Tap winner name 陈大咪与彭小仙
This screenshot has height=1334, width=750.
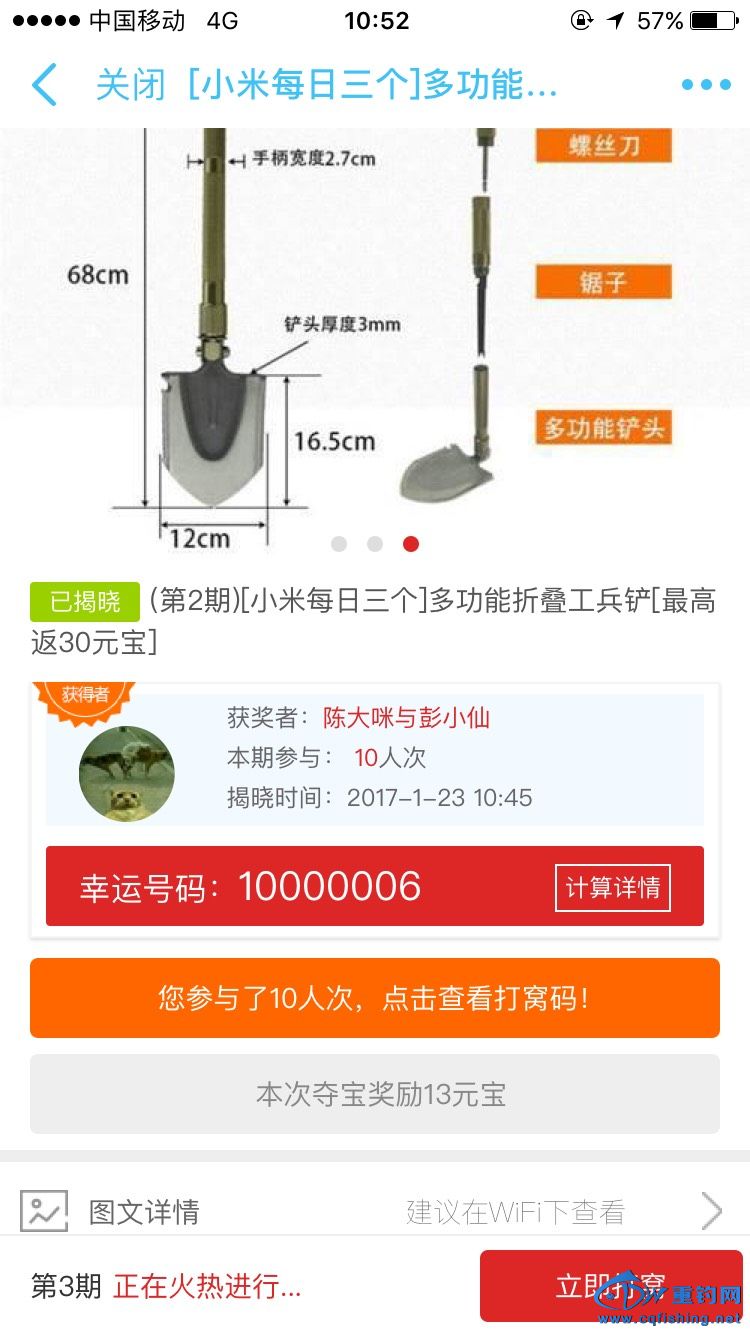click(x=406, y=718)
